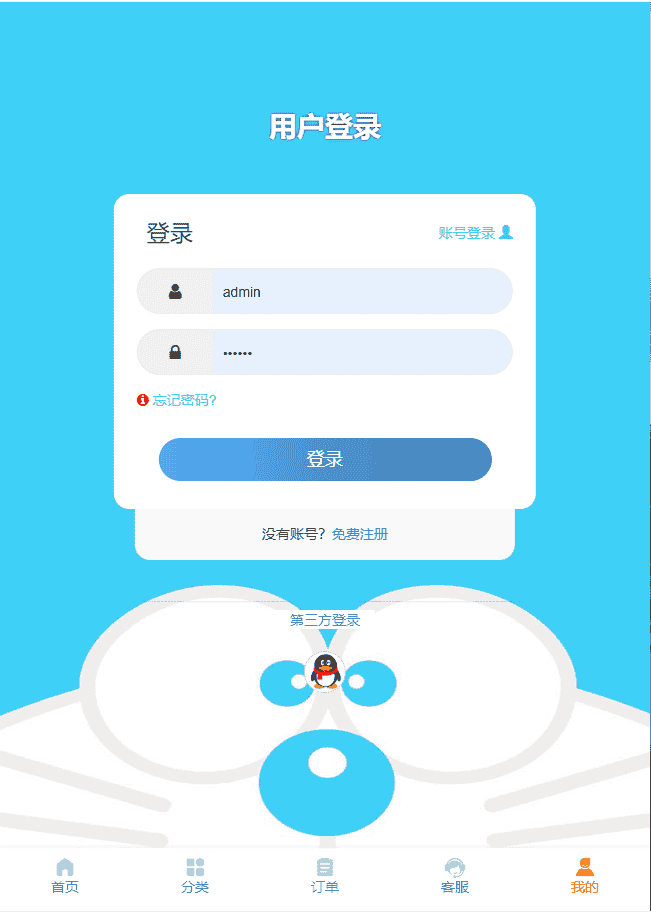Log in with the QQ penguin icon
This screenshot has height=923, width=651.
(324, 671)
